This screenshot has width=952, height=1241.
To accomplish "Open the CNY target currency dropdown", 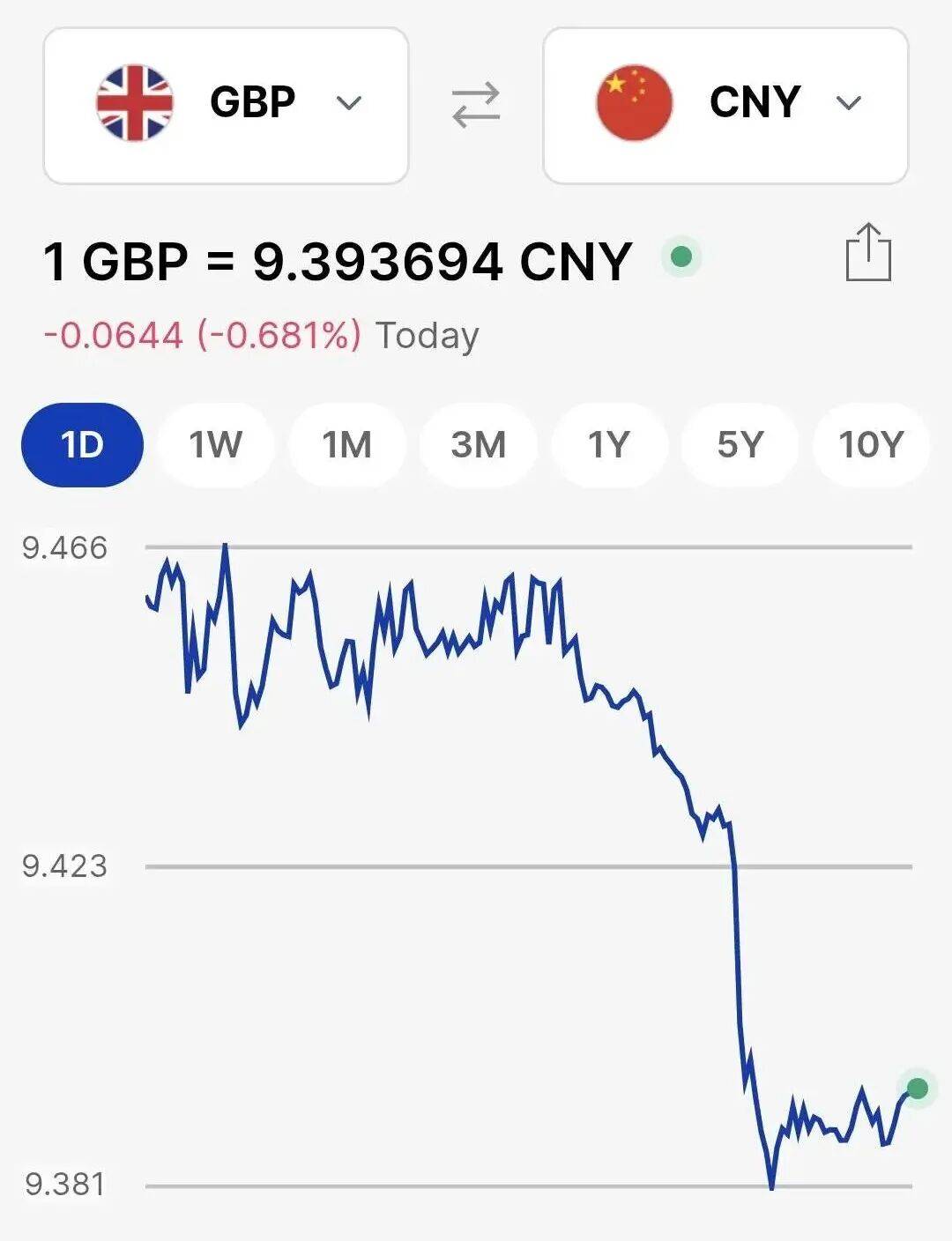I will click(x=725, y=105).
